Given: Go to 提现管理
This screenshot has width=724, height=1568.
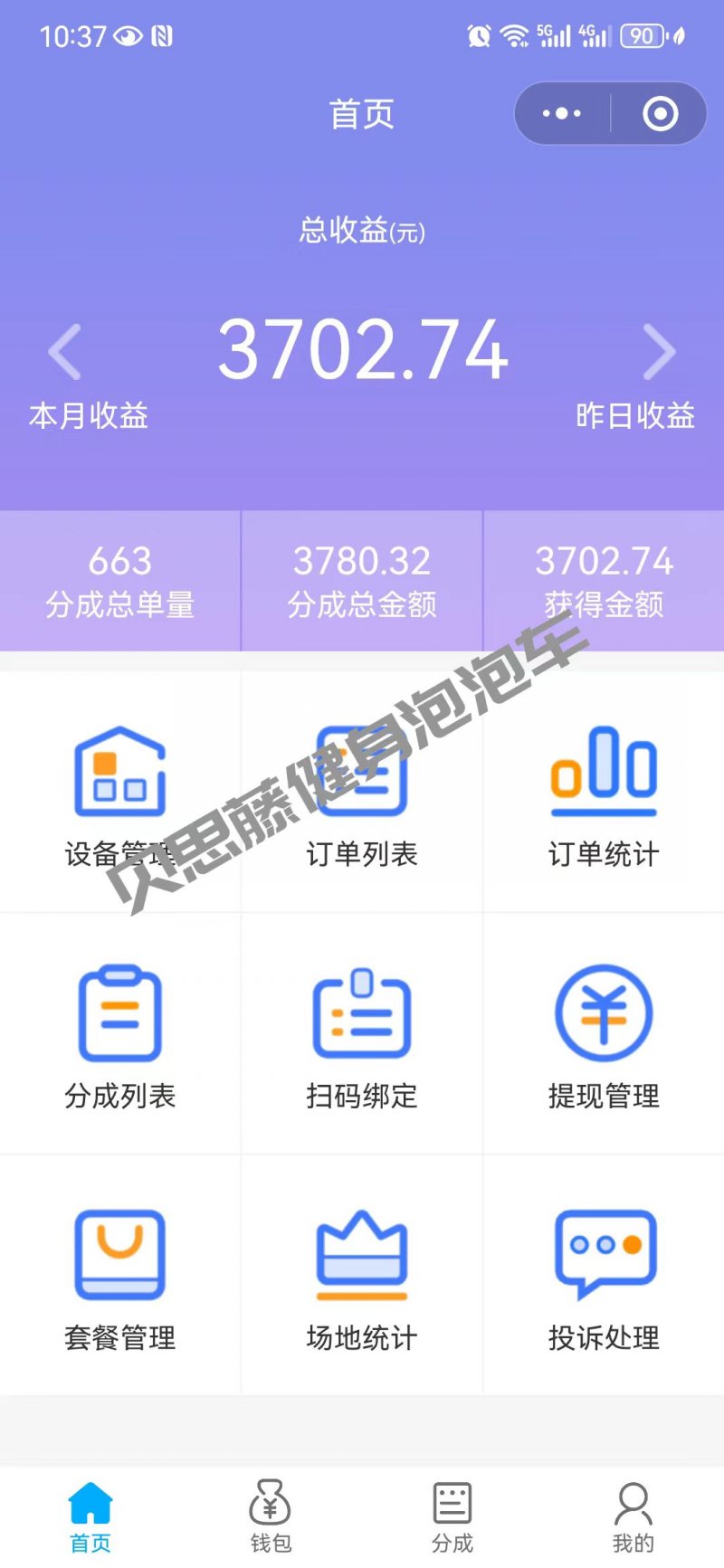Looking at the screenshot, I should (603, 1034).
